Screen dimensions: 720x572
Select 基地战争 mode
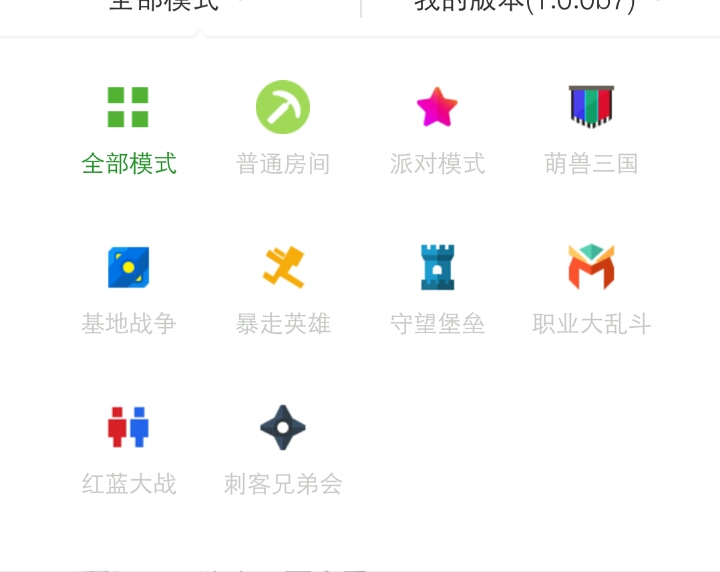tap(128, 290)
